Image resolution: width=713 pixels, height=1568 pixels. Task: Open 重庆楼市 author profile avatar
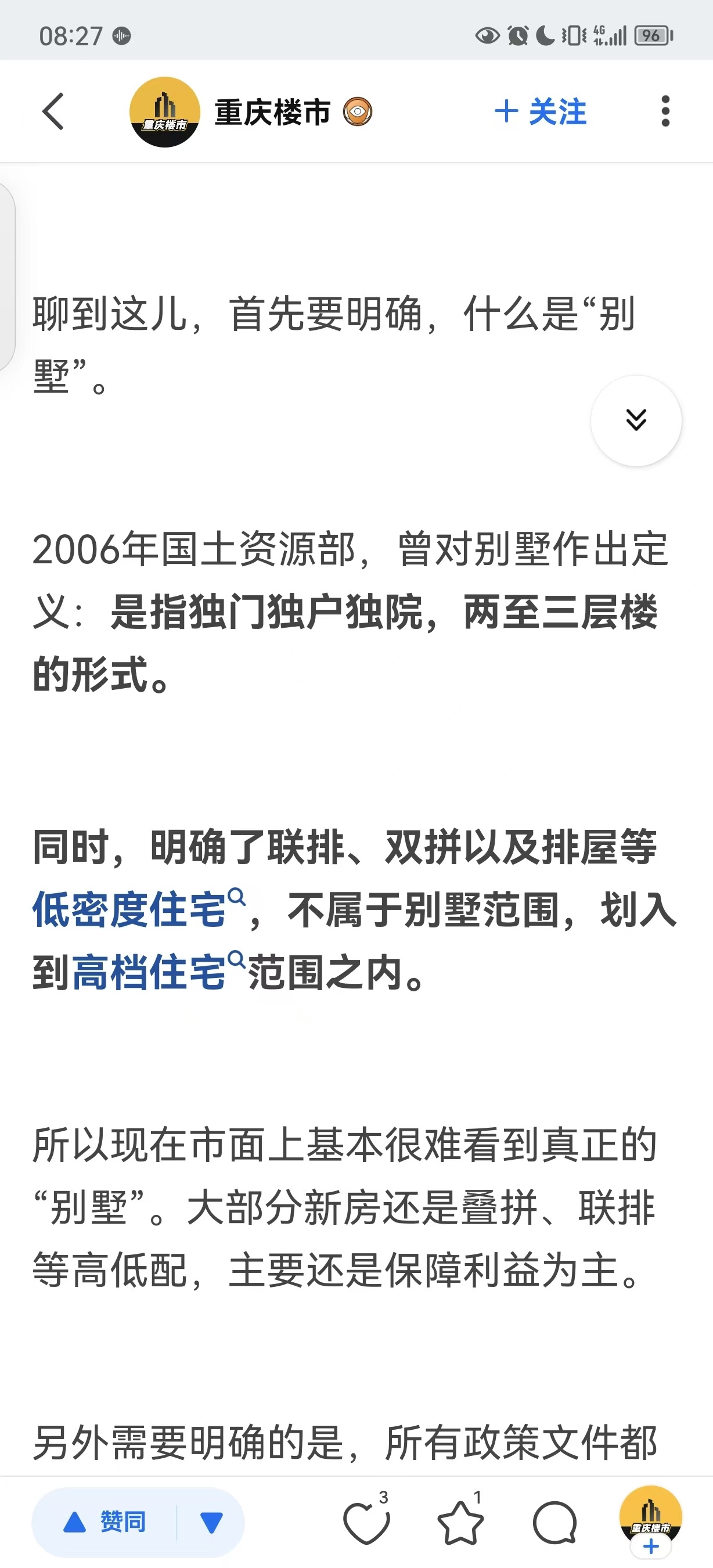tap(164, 112)
